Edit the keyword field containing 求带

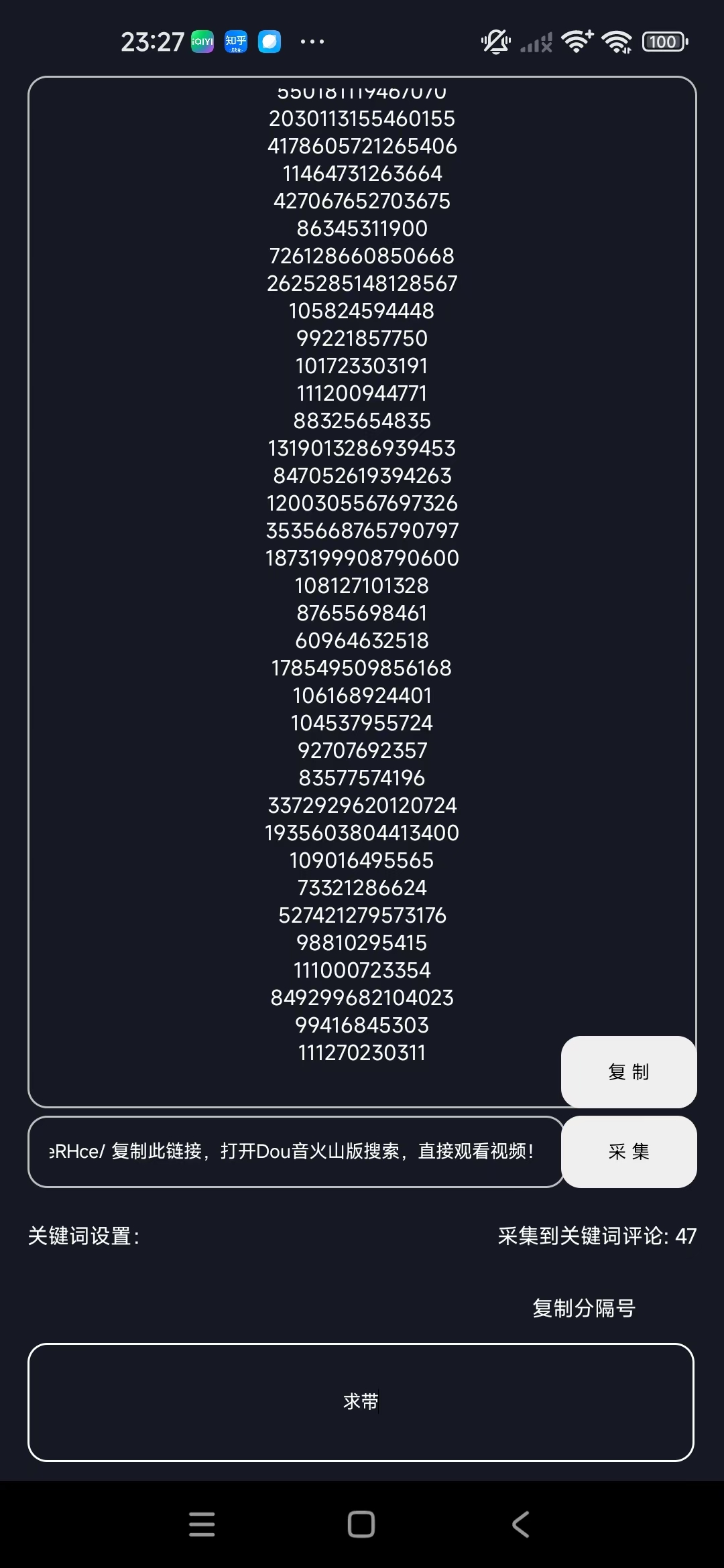click(x=361, y=1401)
